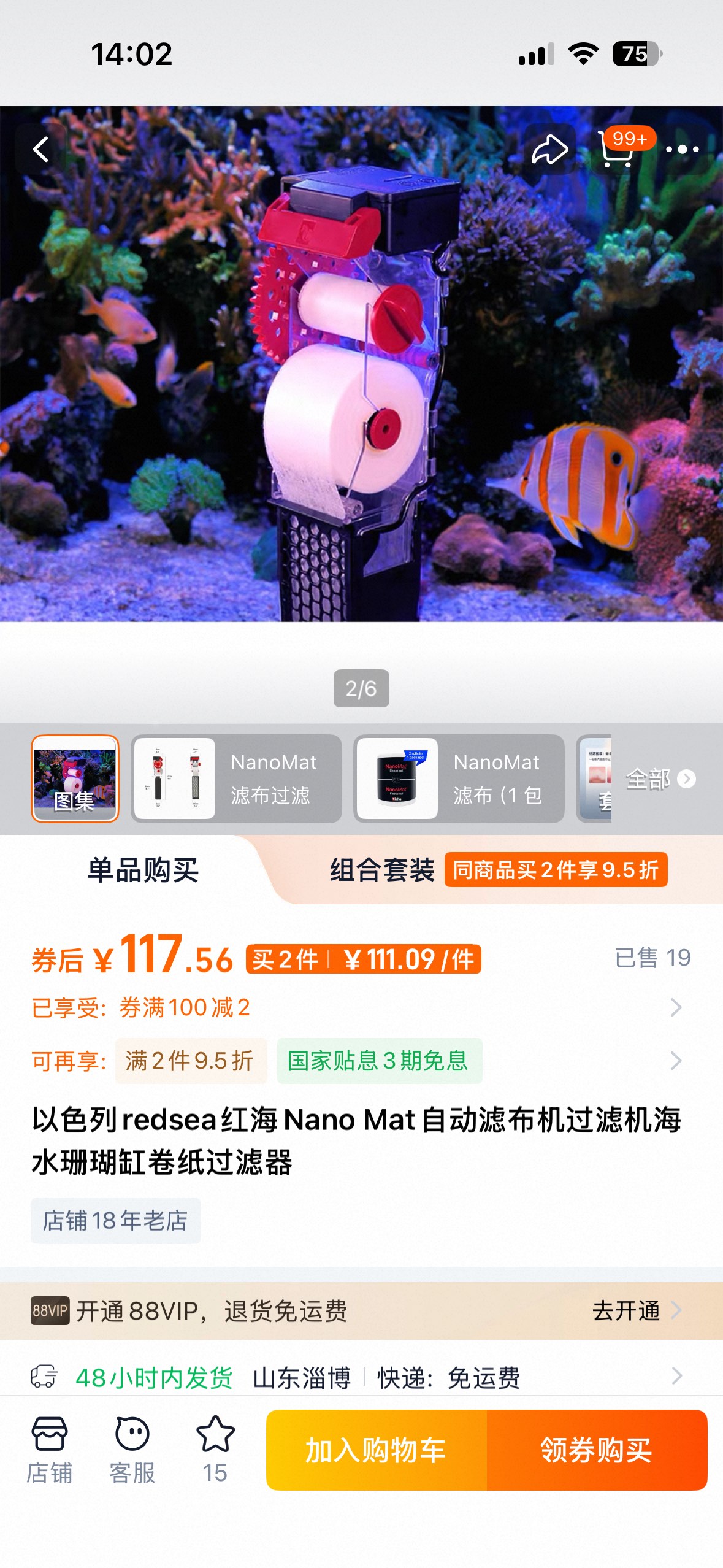Expand the 48小时内发货 shipping details

(x=356, y=1377)
